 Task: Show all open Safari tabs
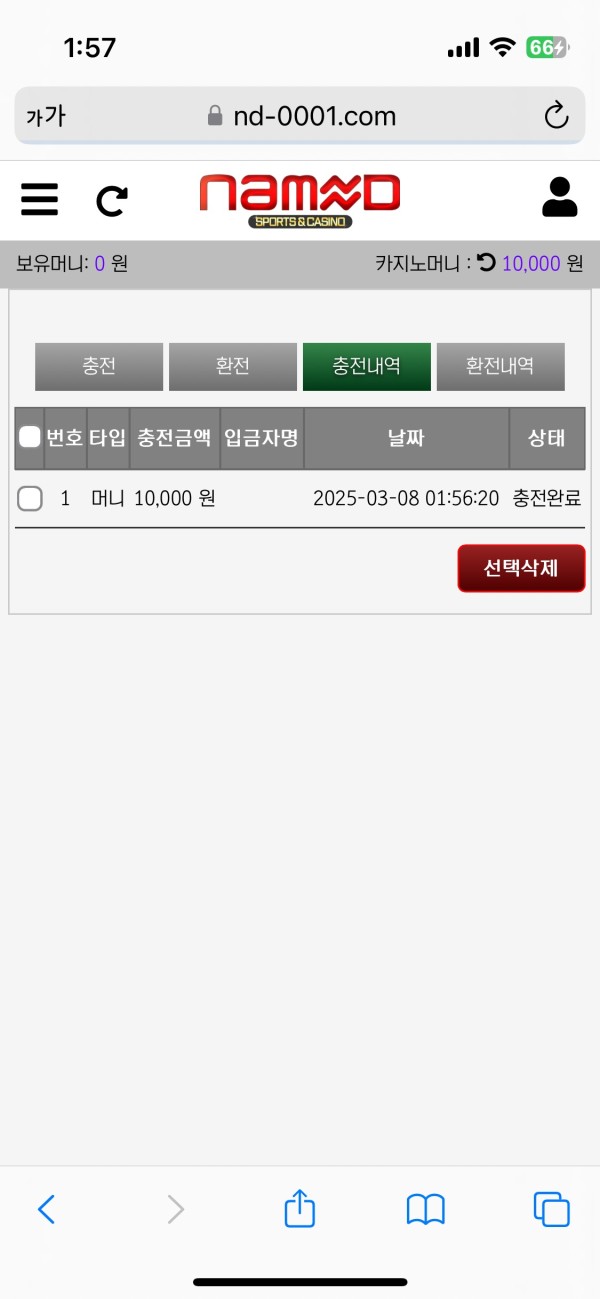[x=551, y=1210]
